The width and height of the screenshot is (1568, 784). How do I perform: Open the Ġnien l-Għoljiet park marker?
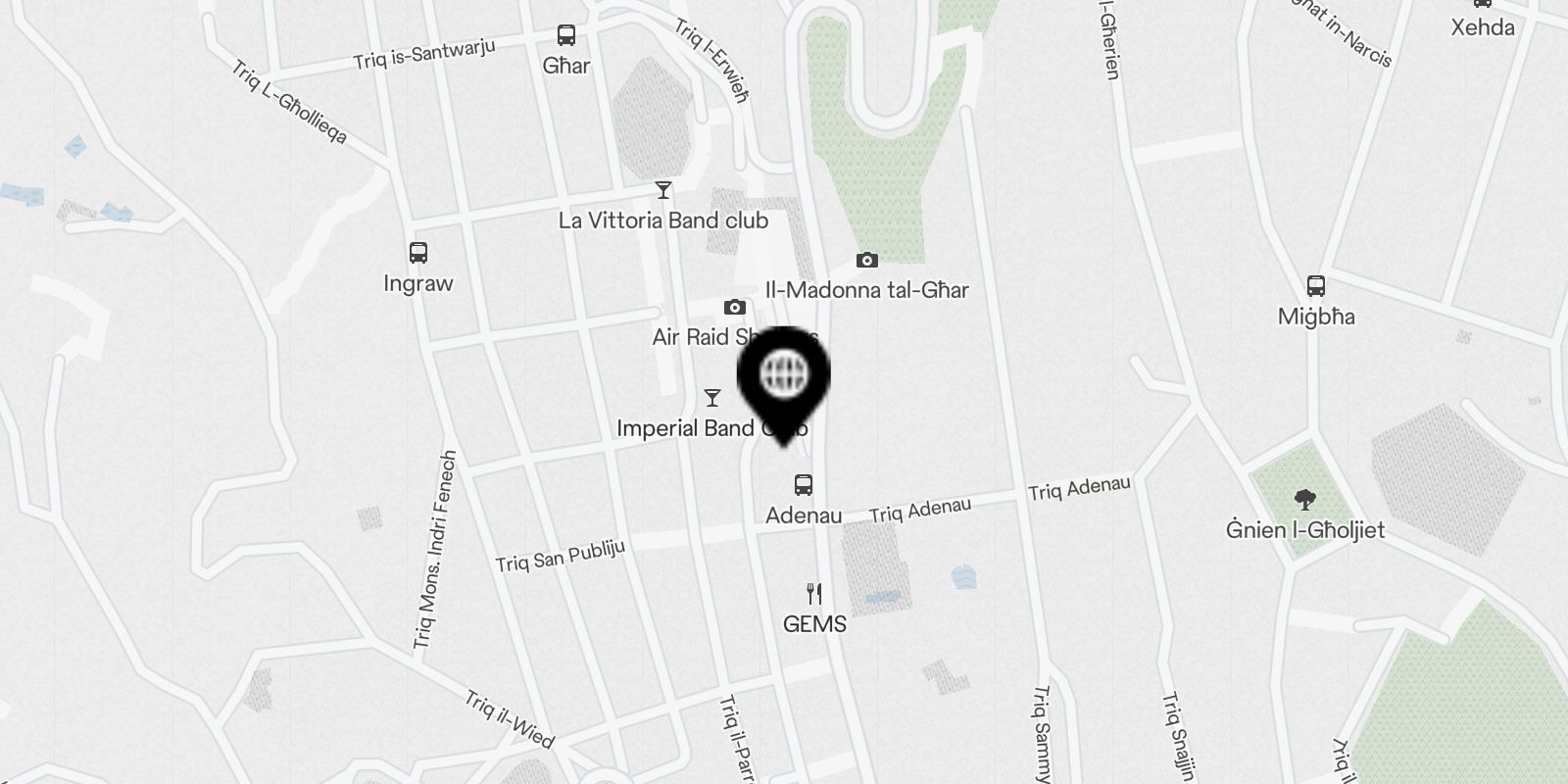pyautogui.click(x=1304, y=501)
